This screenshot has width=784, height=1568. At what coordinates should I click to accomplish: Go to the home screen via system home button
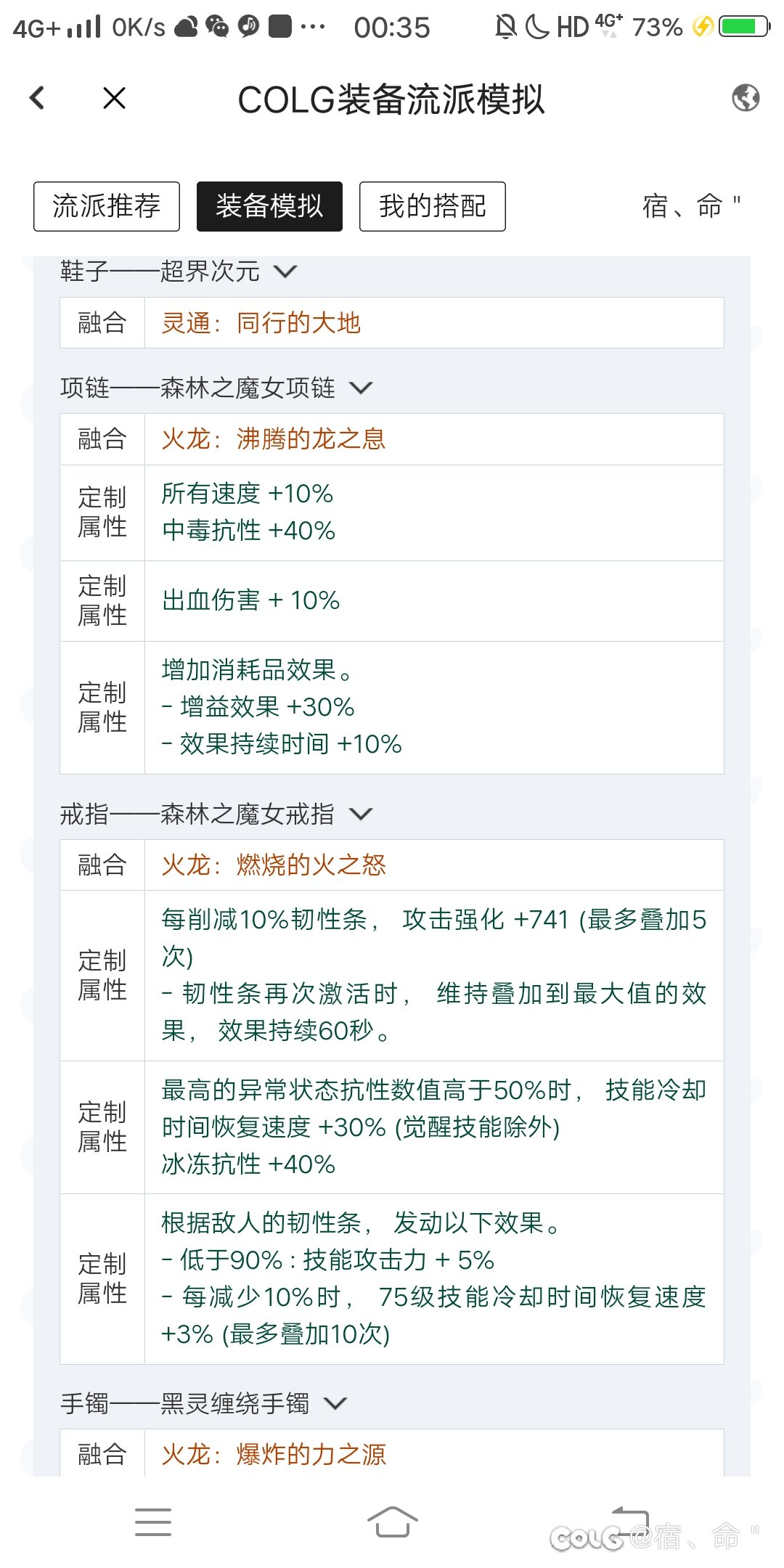tap(392, 1522)
